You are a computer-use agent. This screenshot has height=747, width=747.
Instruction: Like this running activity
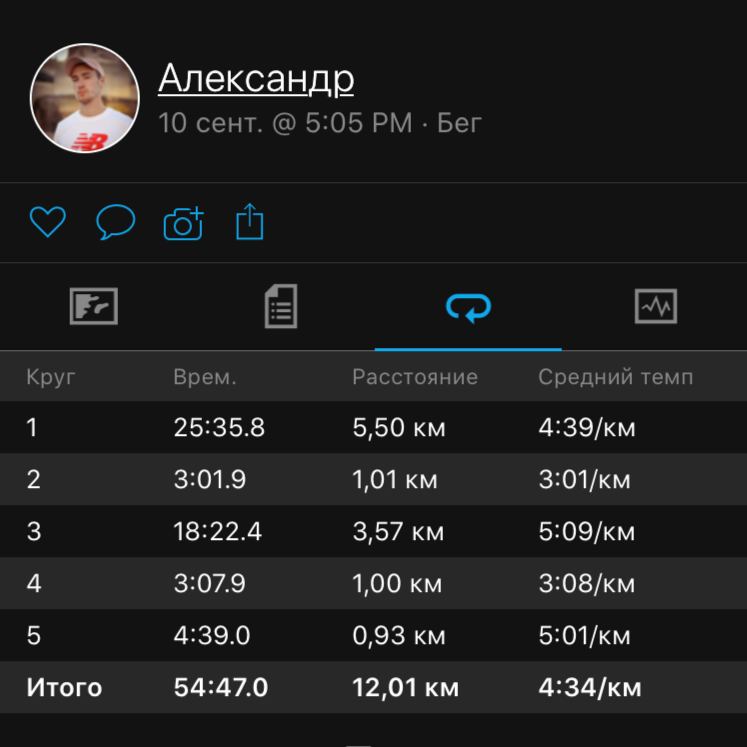coord(47,222)
